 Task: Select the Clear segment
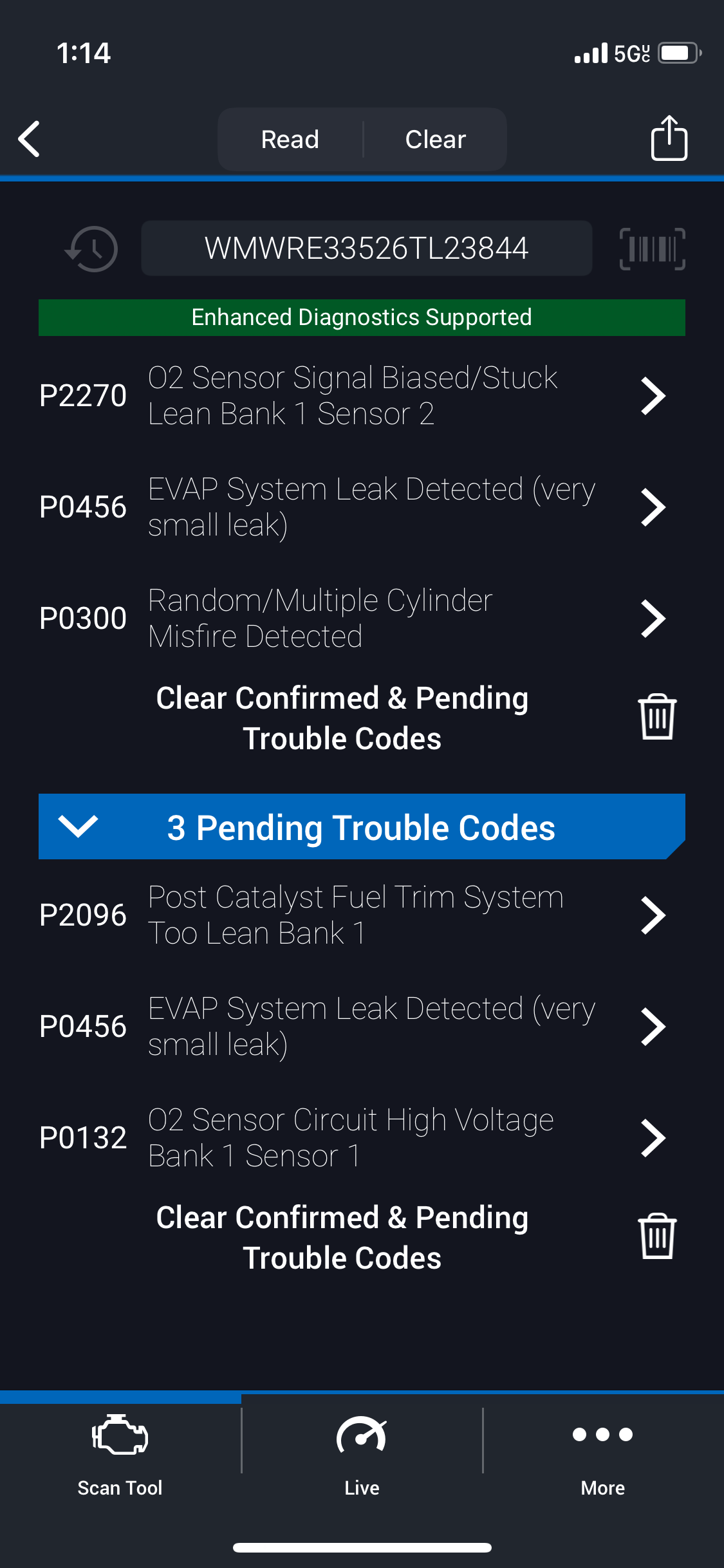[436, 139]
